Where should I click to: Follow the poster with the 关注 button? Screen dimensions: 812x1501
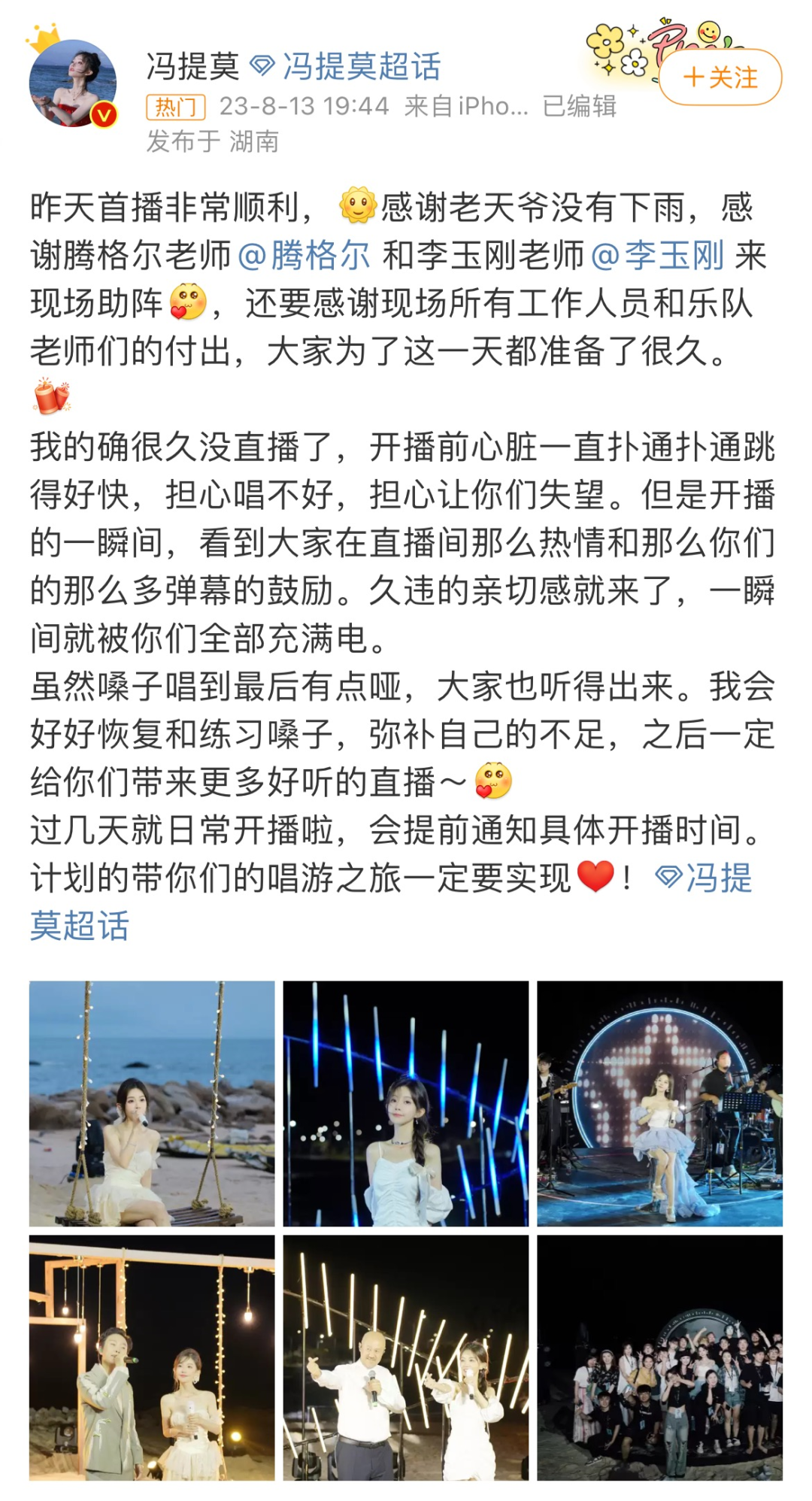[x=720, y=77]
